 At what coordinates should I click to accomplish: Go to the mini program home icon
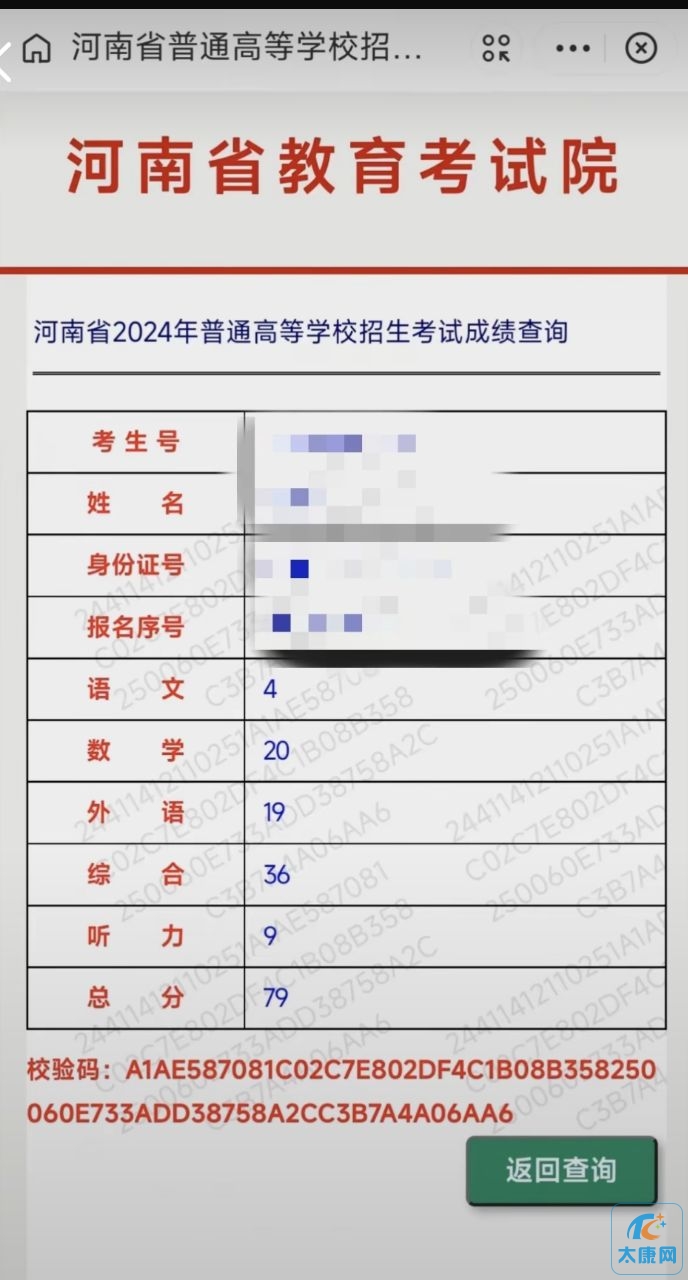(x=37, y=47)
